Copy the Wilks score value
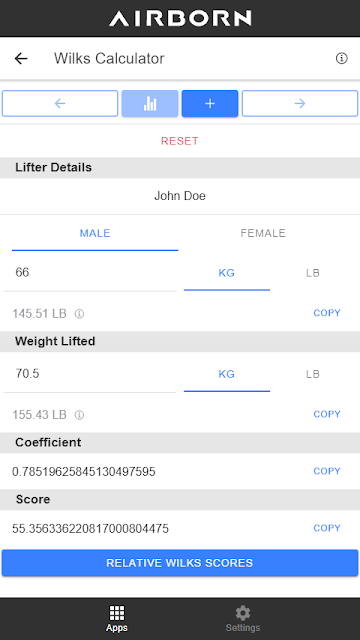360x640 pixels. tap(327, 528)
